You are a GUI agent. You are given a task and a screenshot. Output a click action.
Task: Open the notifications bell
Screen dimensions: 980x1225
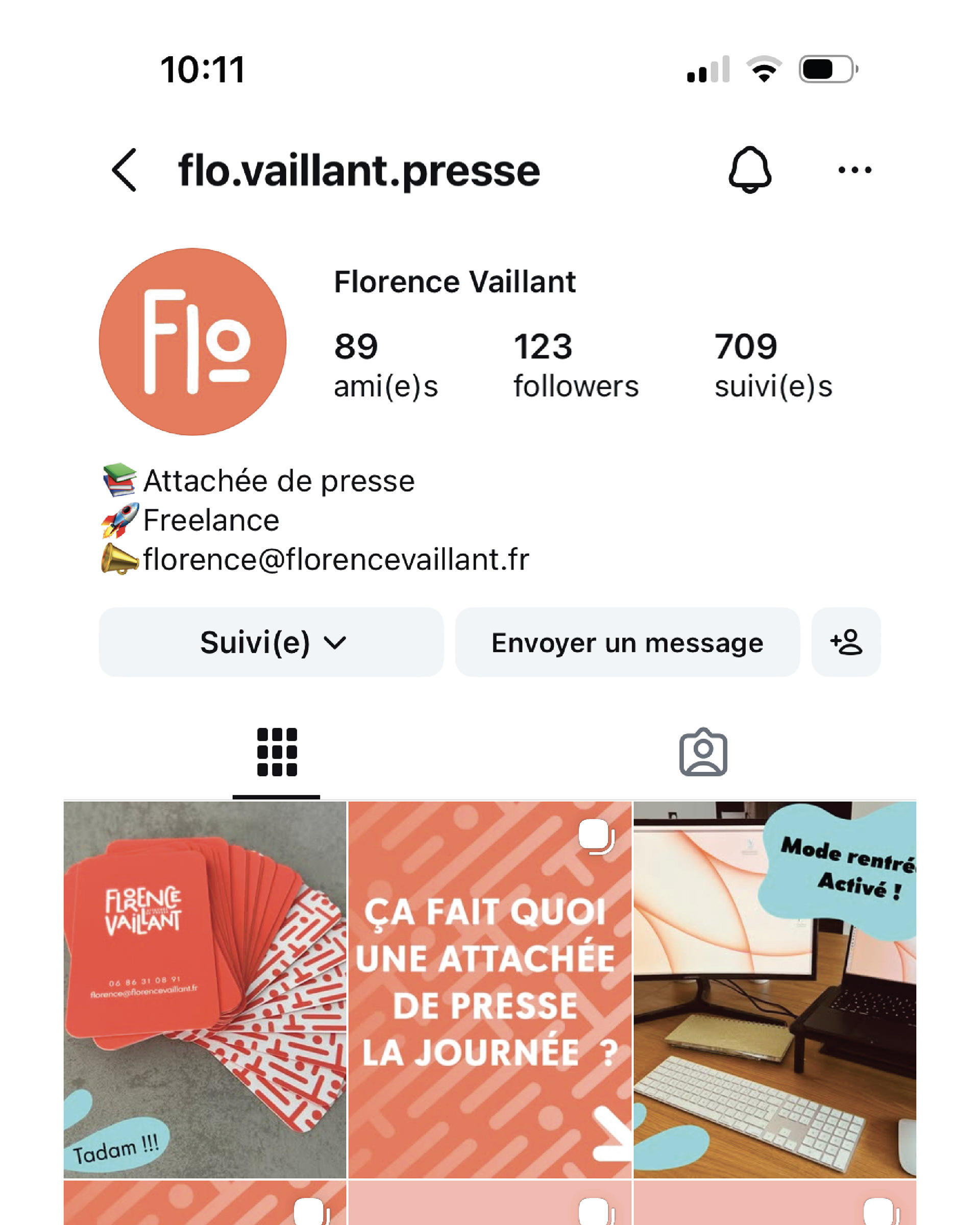point(749,169)
